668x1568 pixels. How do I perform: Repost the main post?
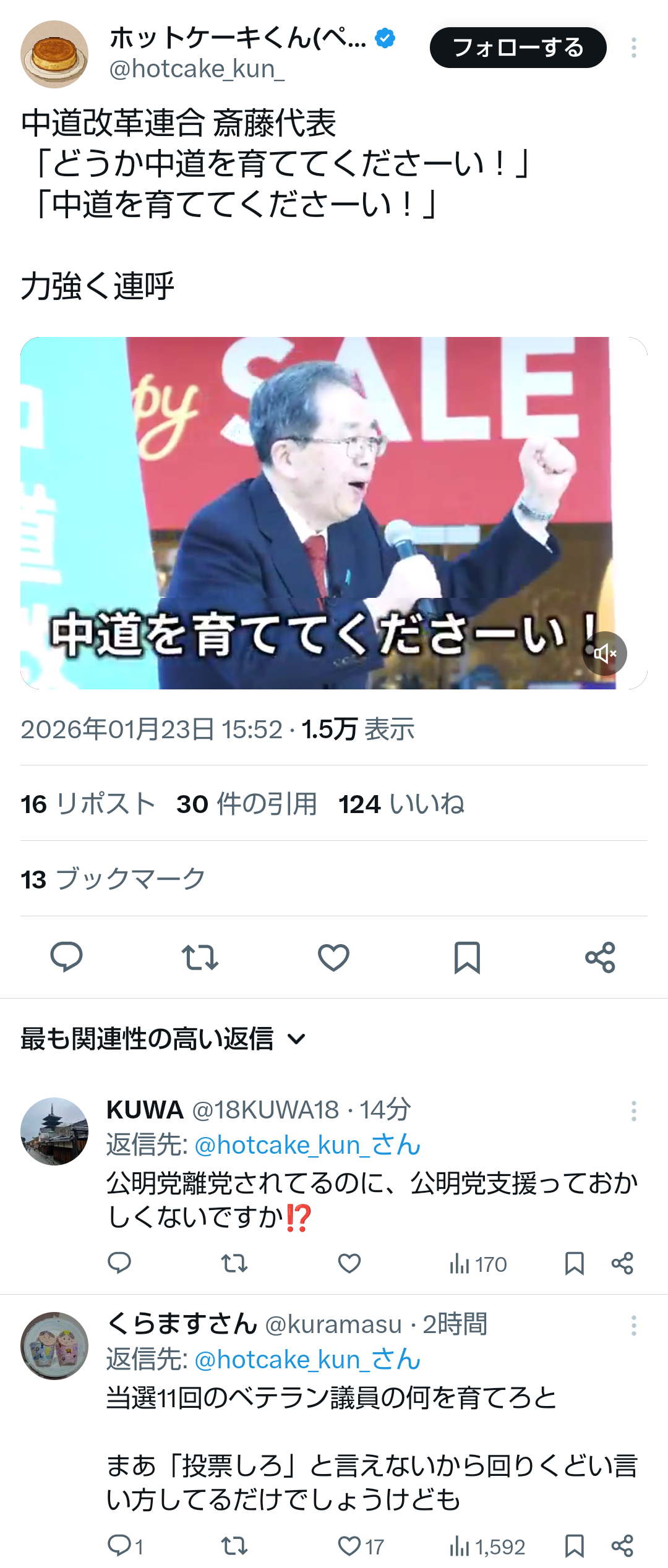(200, 957)
